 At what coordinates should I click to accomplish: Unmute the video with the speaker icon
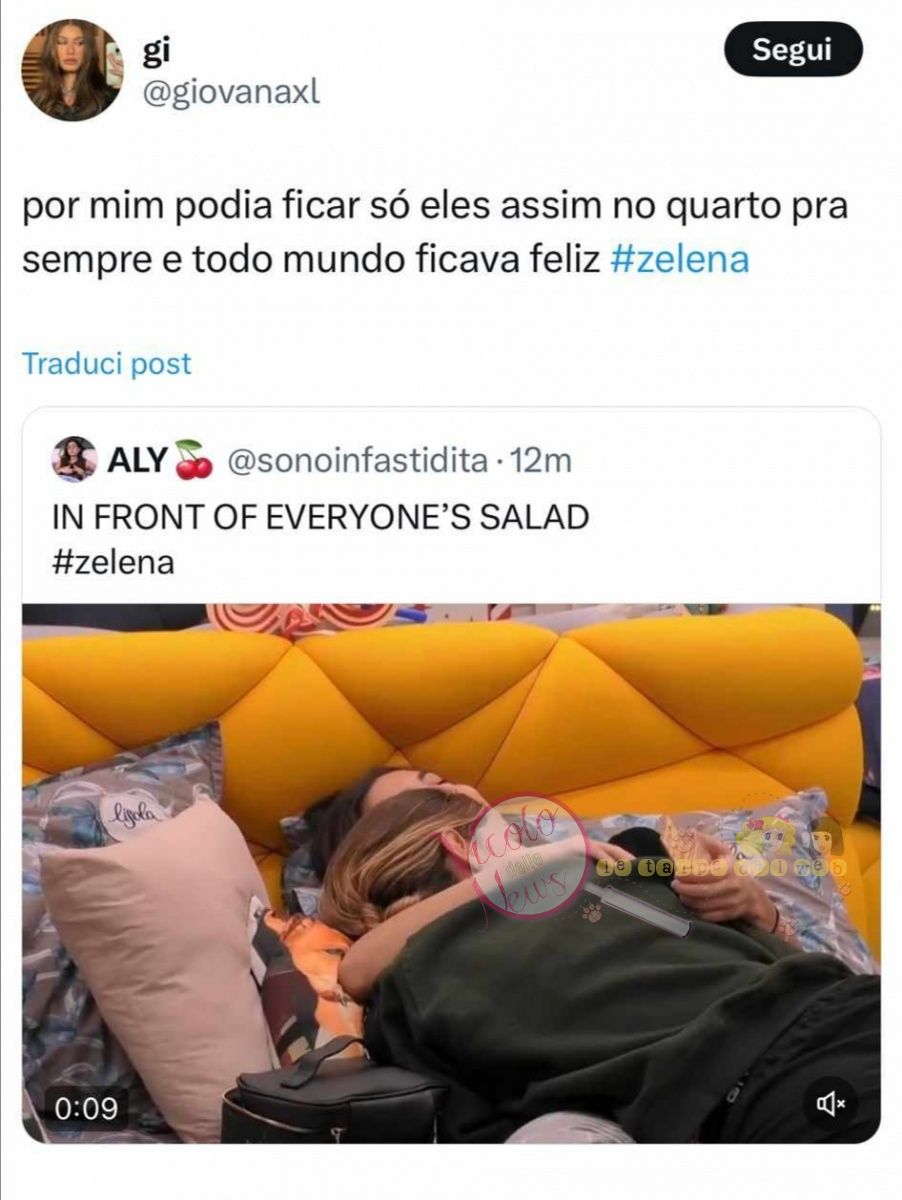pos(831,1104)
